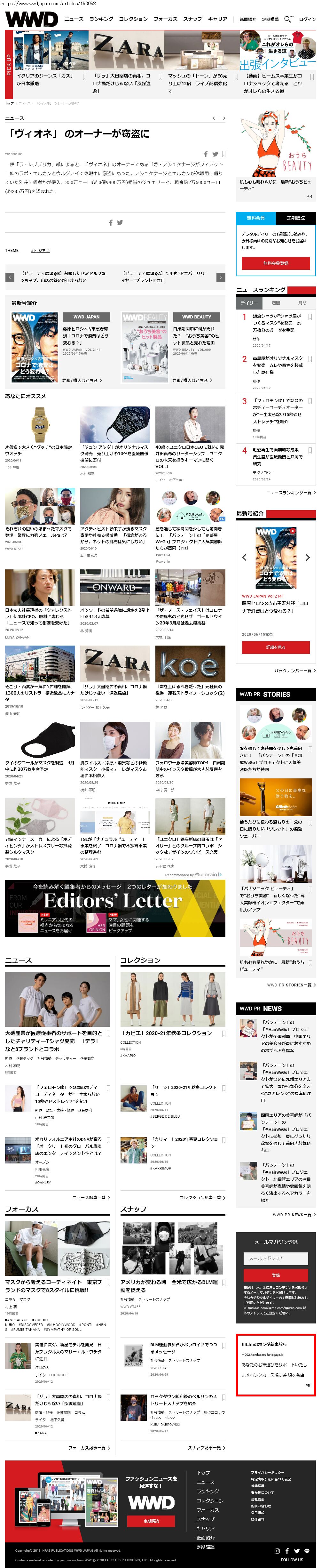This screenshot has width=321, height=1568.
Task: Show the 月間 news ranking
Action: [302, 302]
